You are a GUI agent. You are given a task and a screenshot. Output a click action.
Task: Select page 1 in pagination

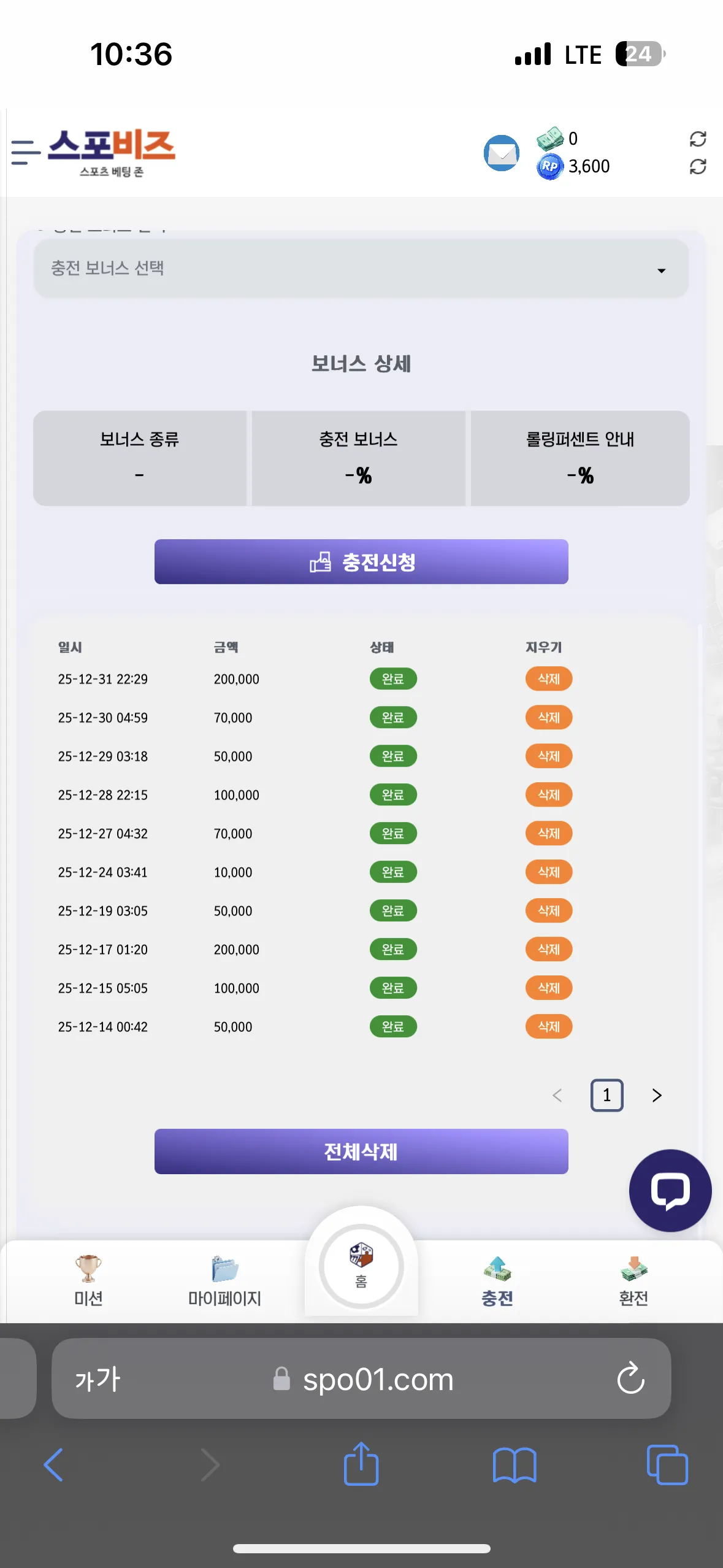(607, 1096)
